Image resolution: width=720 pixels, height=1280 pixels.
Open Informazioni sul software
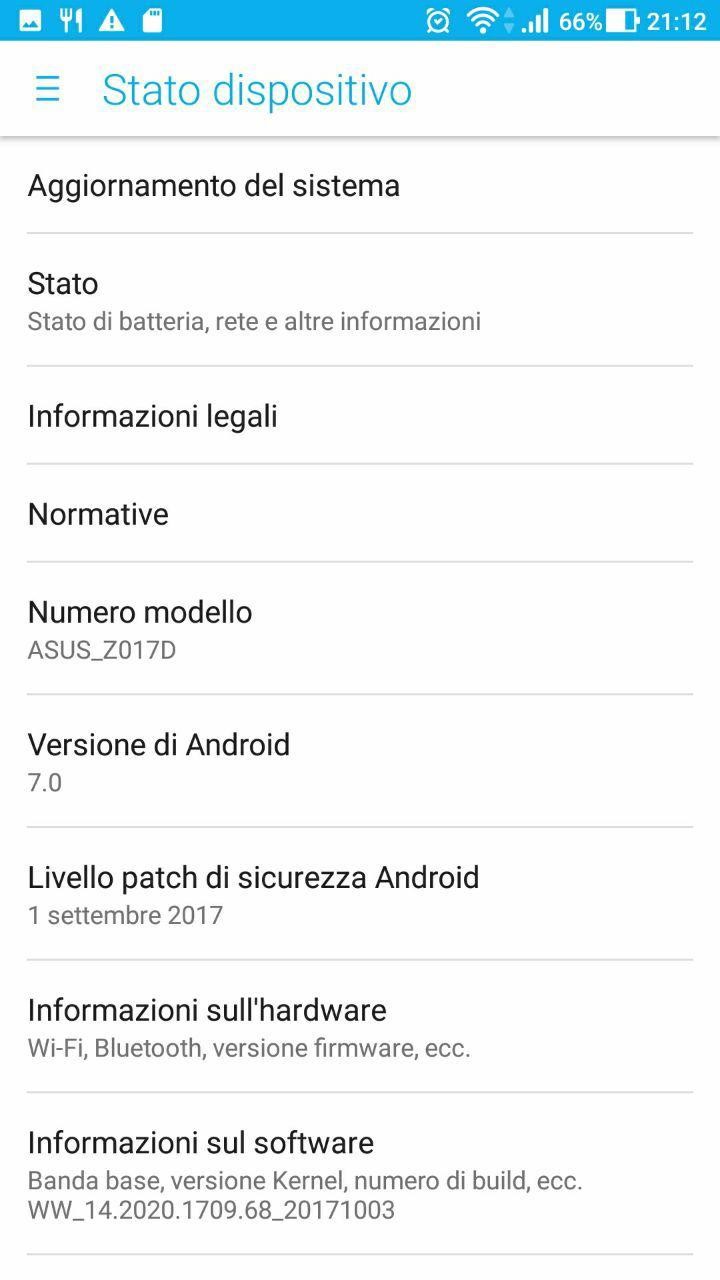(x=360, y=1174)
